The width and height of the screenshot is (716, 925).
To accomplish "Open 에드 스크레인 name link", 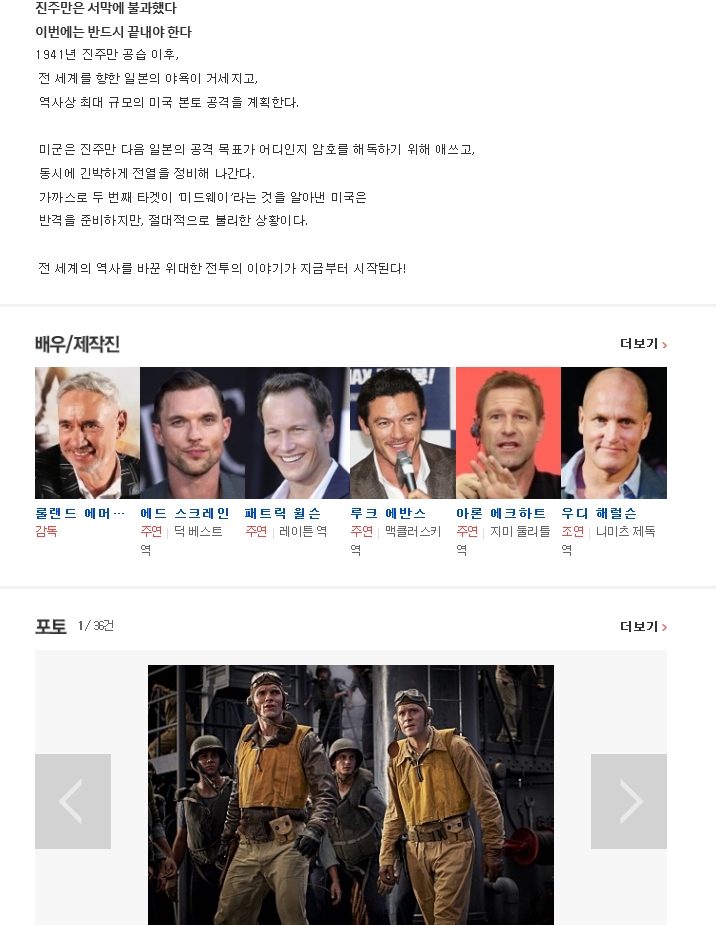I will coord(185,513).
